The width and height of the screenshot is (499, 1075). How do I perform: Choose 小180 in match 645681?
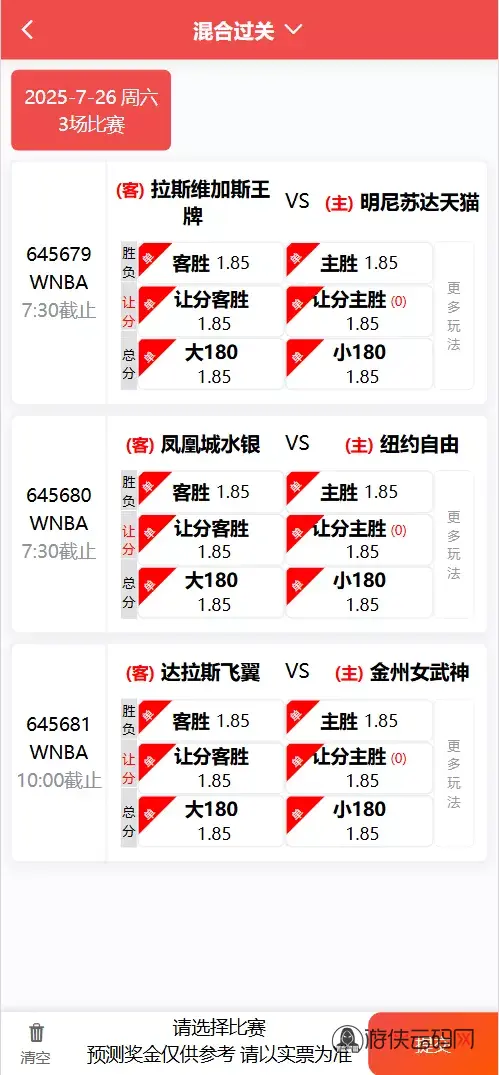click(359, 821)
